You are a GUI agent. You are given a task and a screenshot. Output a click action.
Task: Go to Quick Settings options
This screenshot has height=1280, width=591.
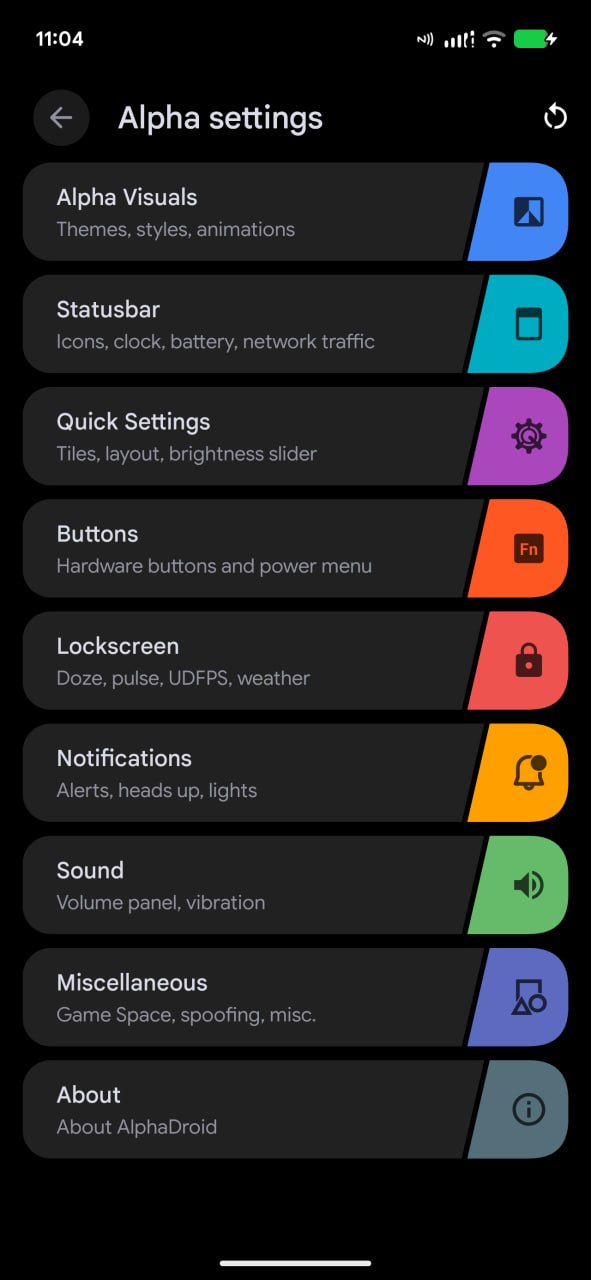coord(296,436)
